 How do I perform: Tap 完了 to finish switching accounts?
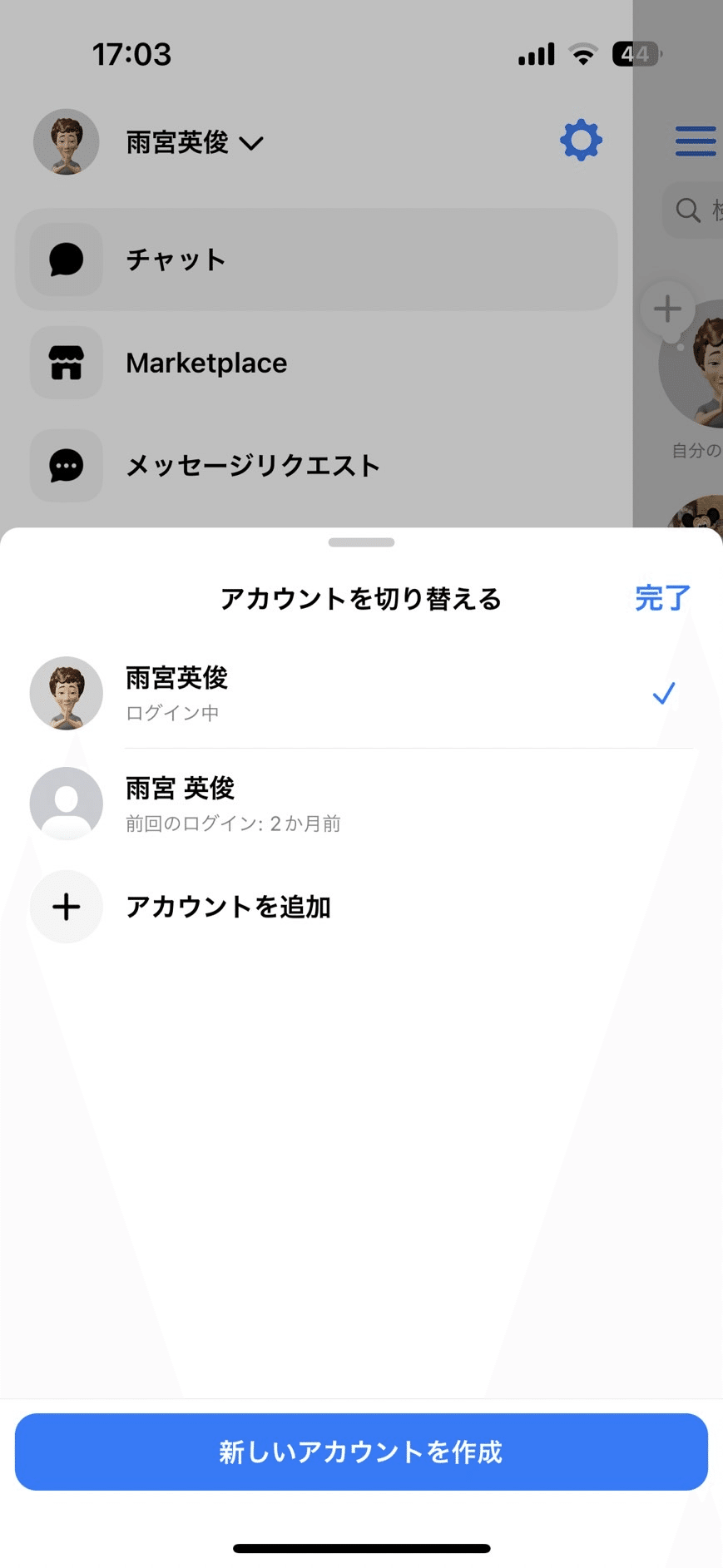(x=661, y=598)
